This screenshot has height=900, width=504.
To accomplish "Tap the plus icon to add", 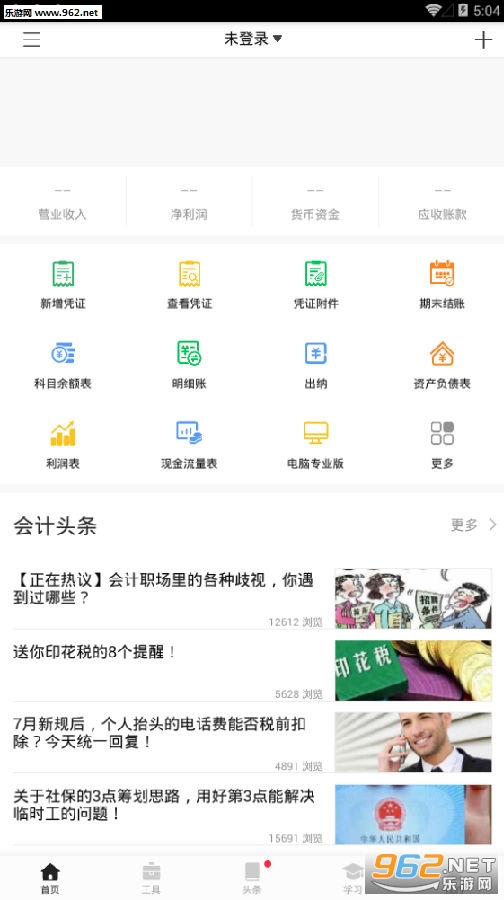I will pos(483,40).
